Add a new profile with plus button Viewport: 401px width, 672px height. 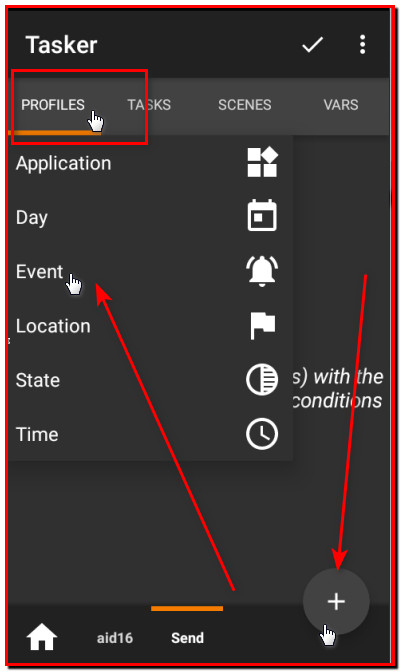336,601
